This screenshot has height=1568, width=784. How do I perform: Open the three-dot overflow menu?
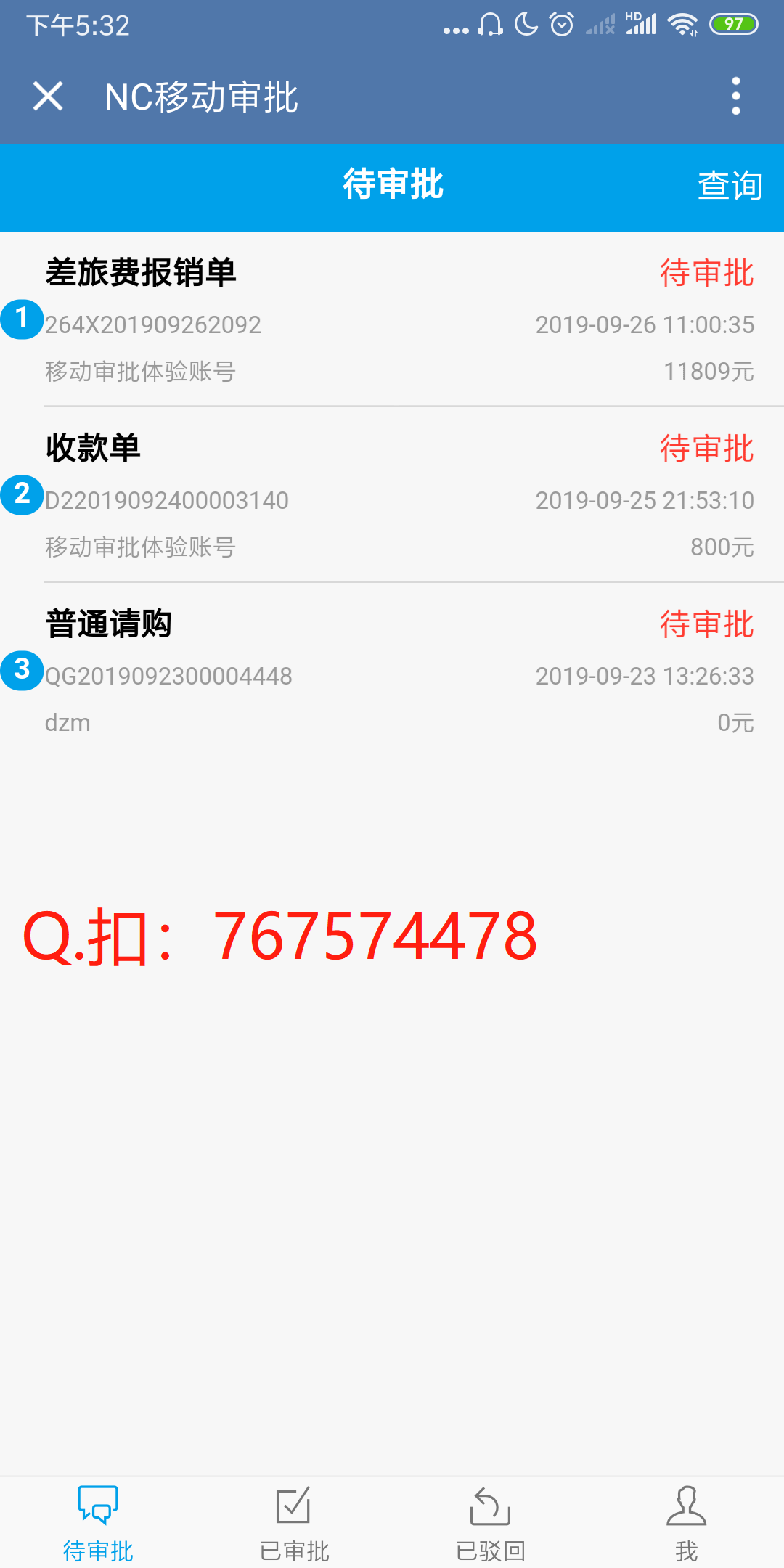tap(735, 95)
